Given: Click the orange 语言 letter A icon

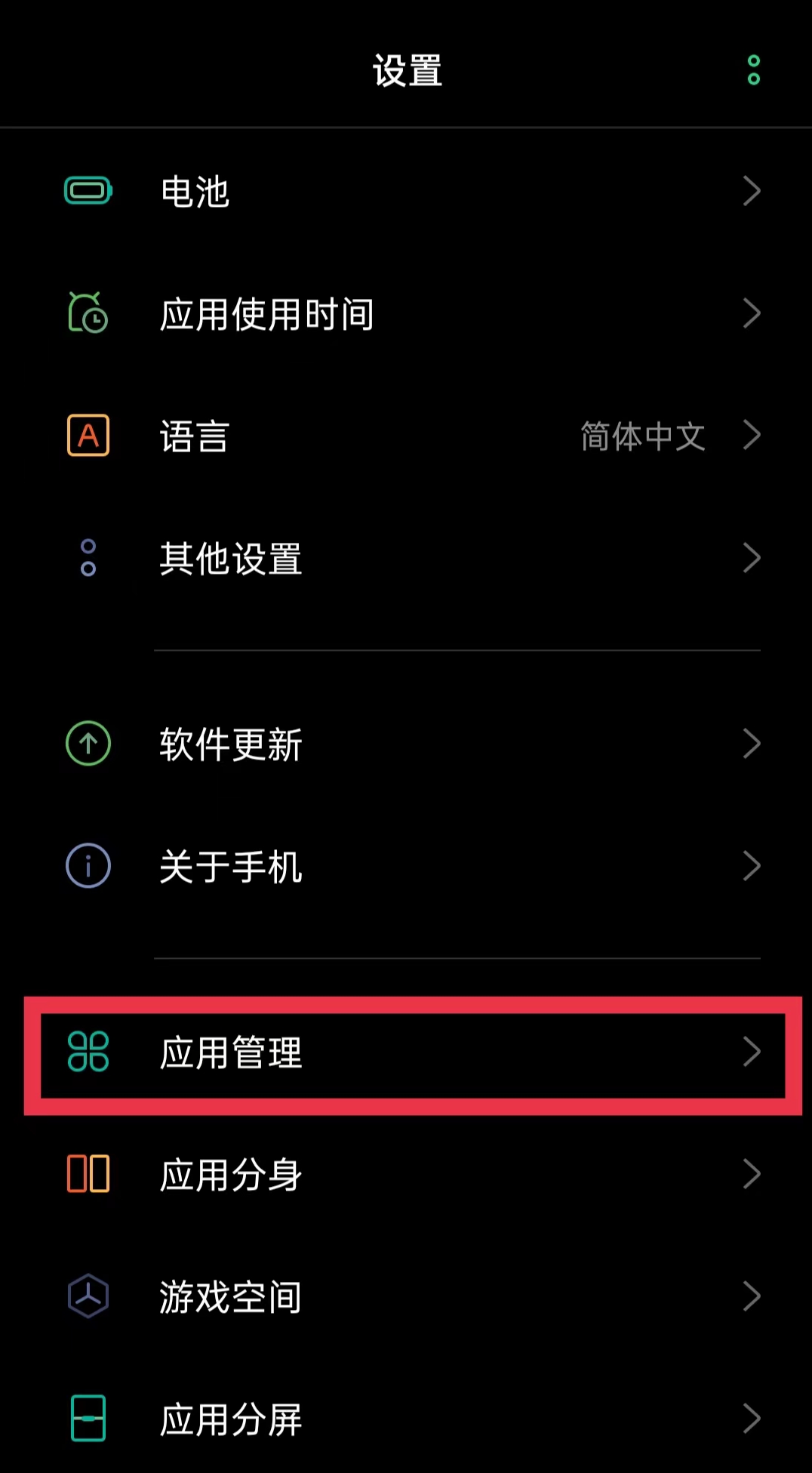Looking at the screenshot, I should pos(88,436).
